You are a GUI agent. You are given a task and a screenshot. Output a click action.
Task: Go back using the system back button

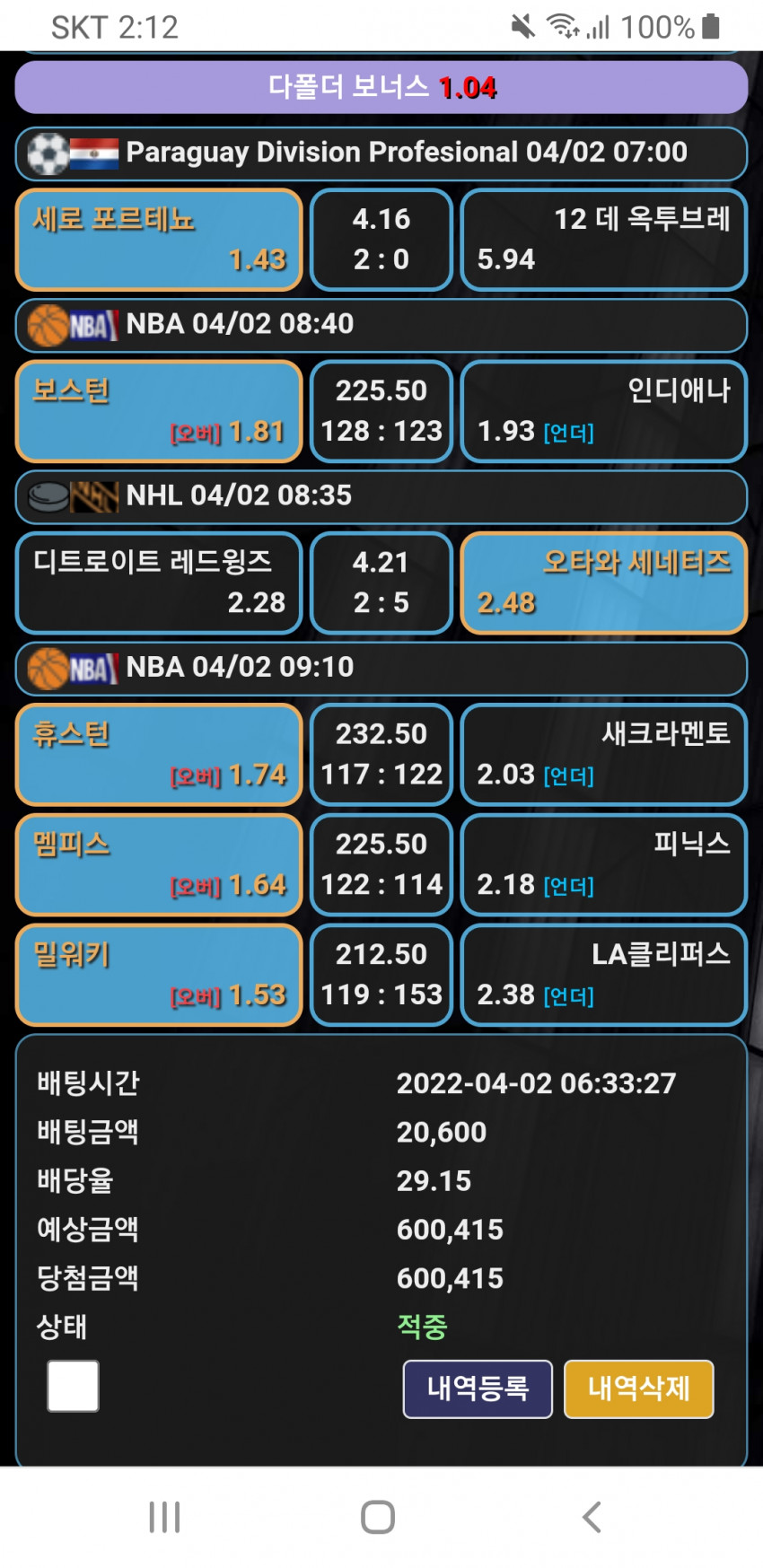pos(592,1517)
